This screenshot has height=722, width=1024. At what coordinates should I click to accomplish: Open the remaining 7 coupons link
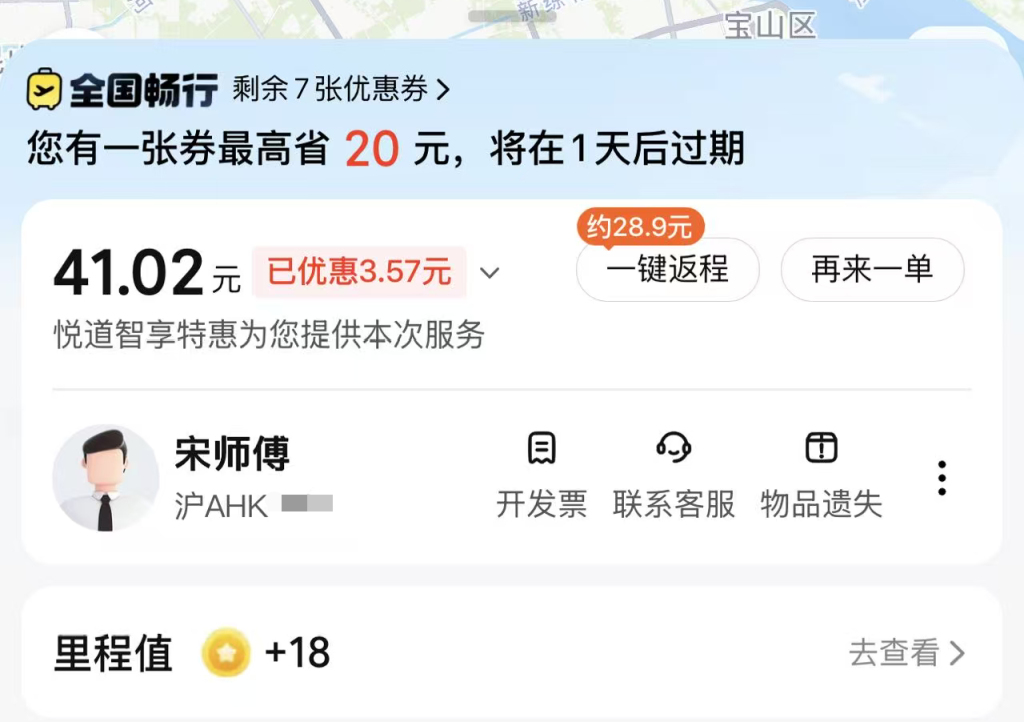point(341,90)
